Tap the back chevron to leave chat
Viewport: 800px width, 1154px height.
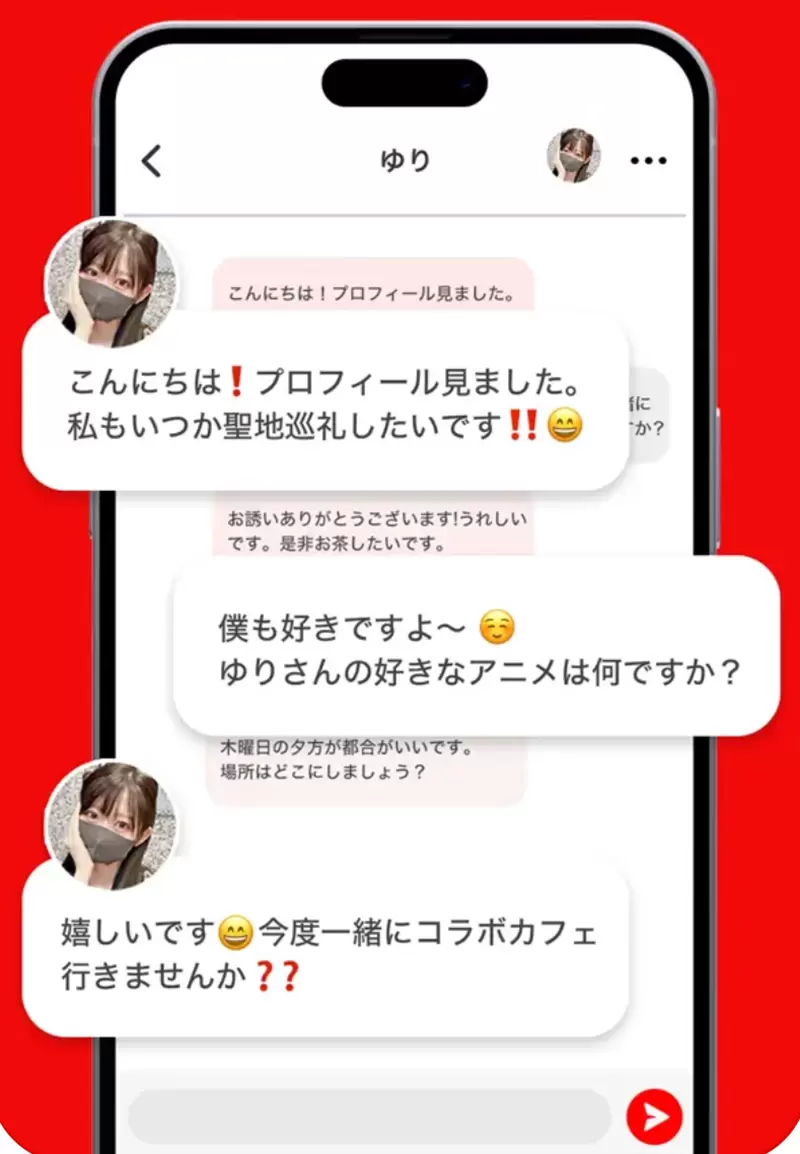[x=151, y=160]
